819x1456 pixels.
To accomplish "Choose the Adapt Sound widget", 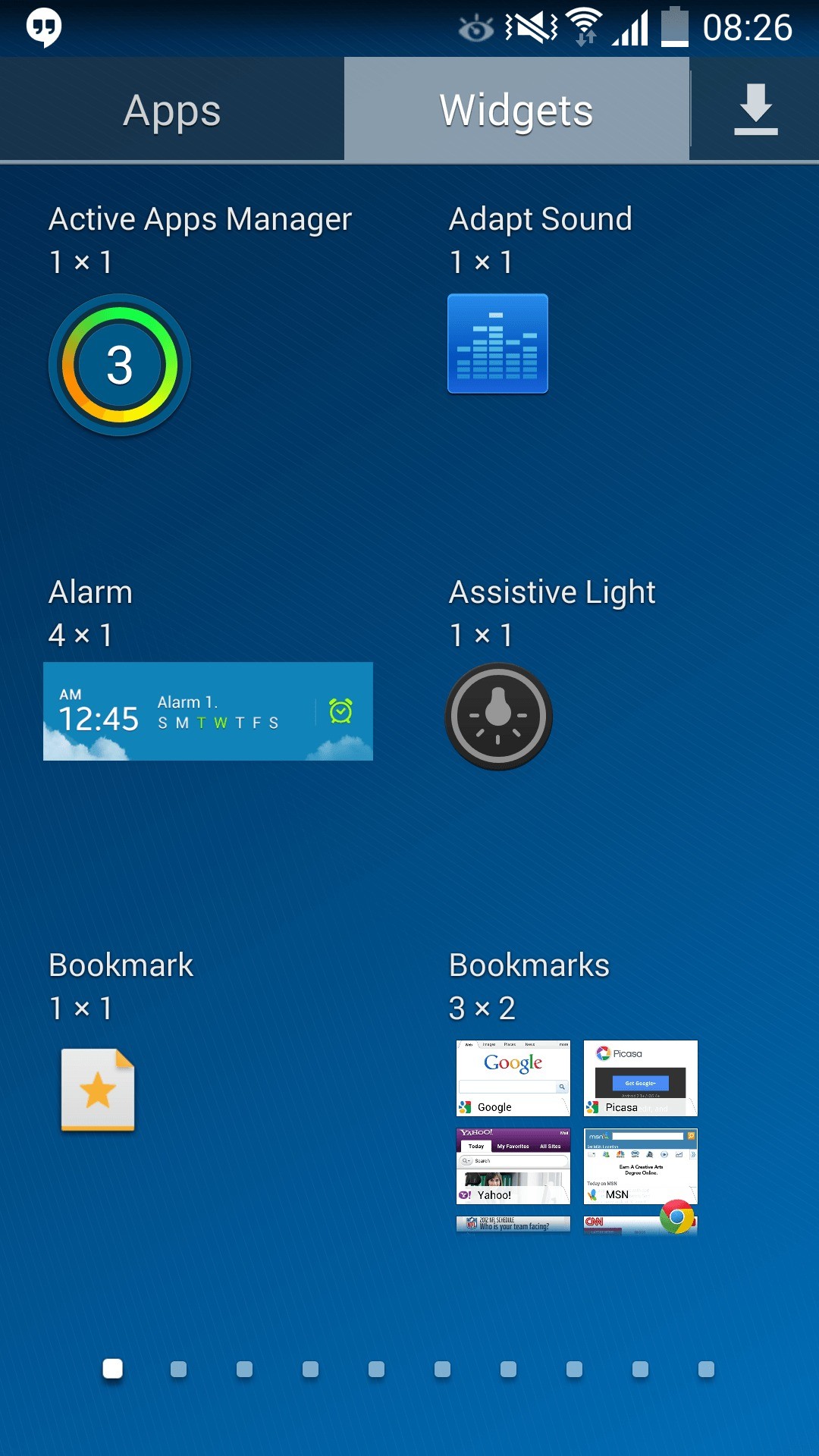I will pos(497,344).
